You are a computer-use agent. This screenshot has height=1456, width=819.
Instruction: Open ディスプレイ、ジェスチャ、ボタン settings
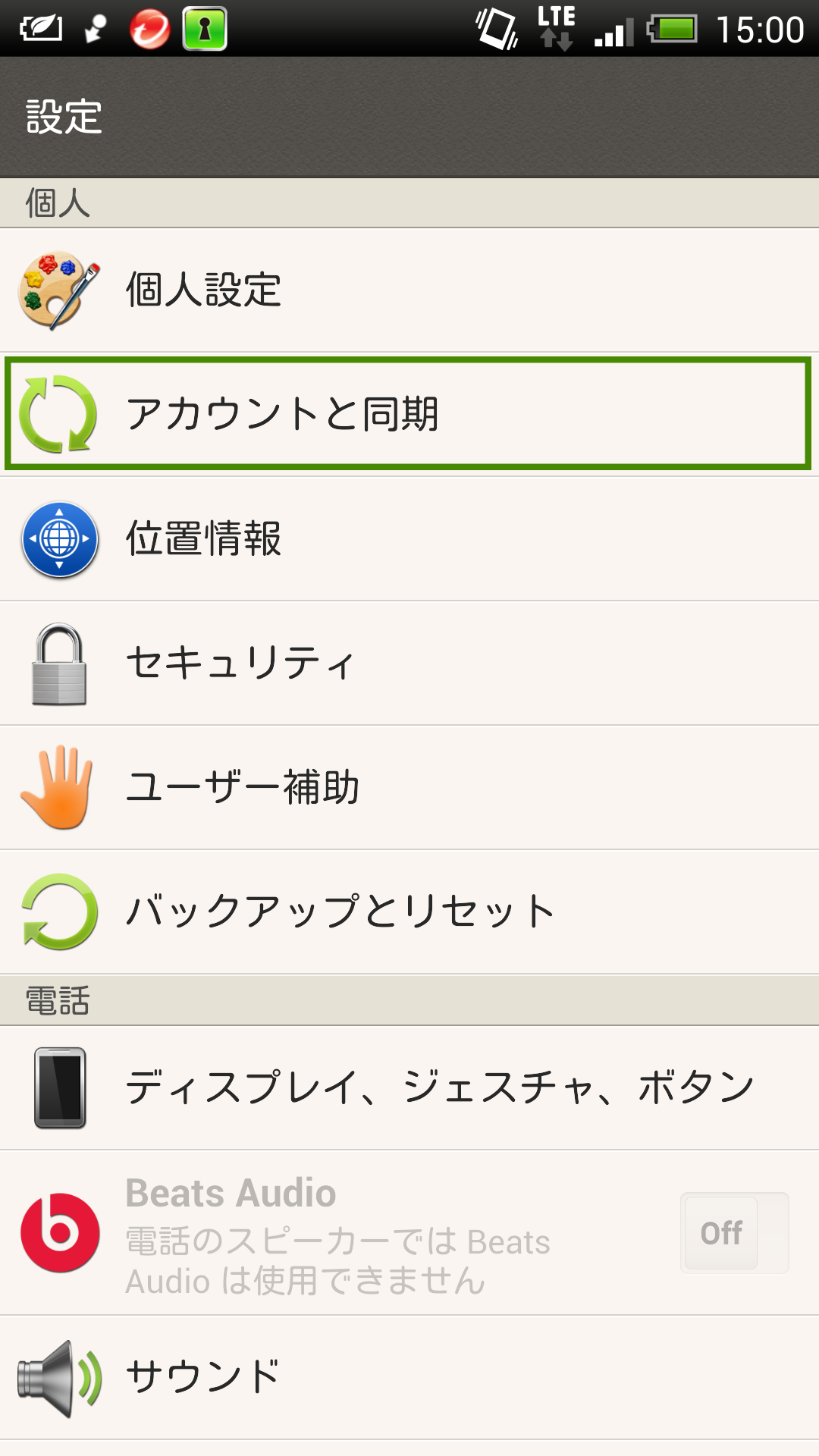click(x=409, y=1087)
